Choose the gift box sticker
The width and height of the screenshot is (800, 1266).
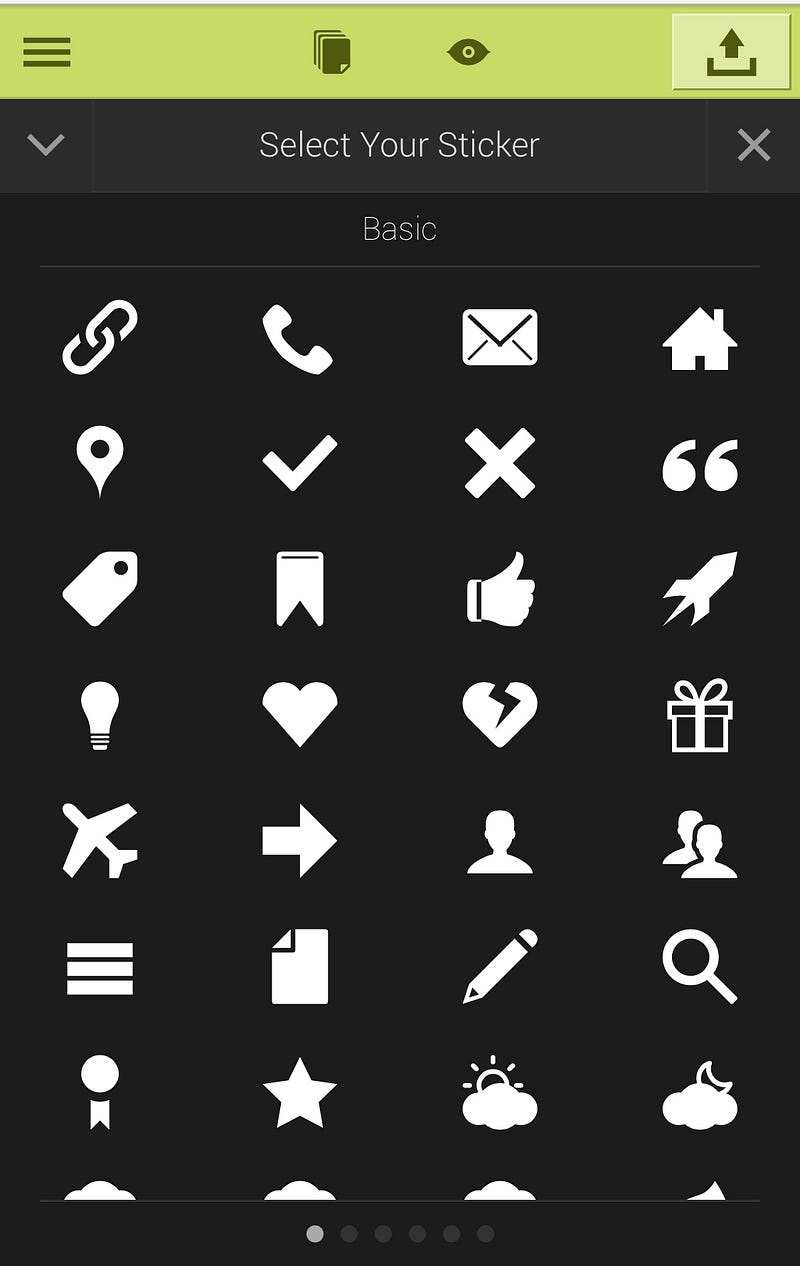pos(700,715)
